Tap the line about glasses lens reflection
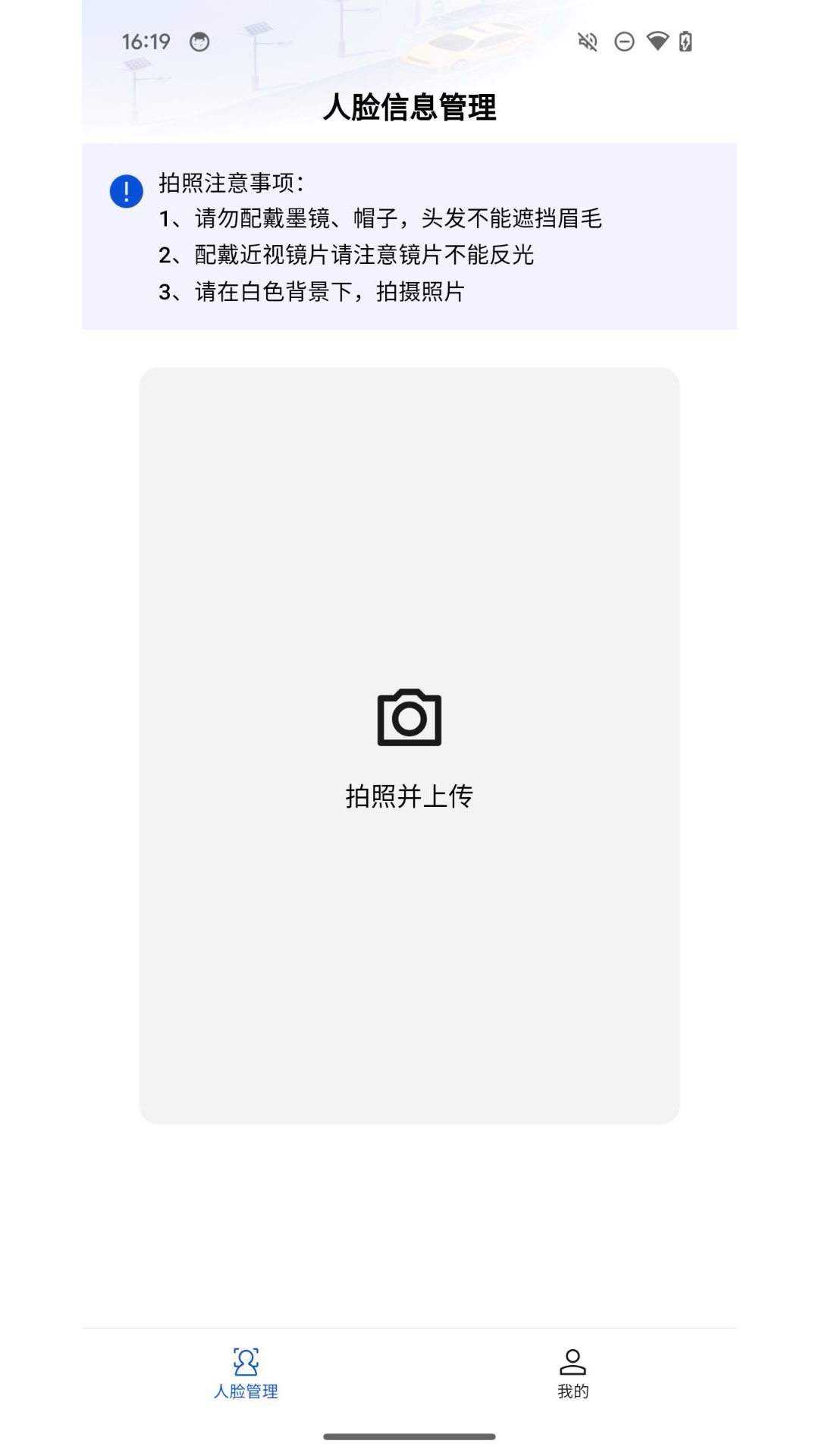 pos(347,256)
